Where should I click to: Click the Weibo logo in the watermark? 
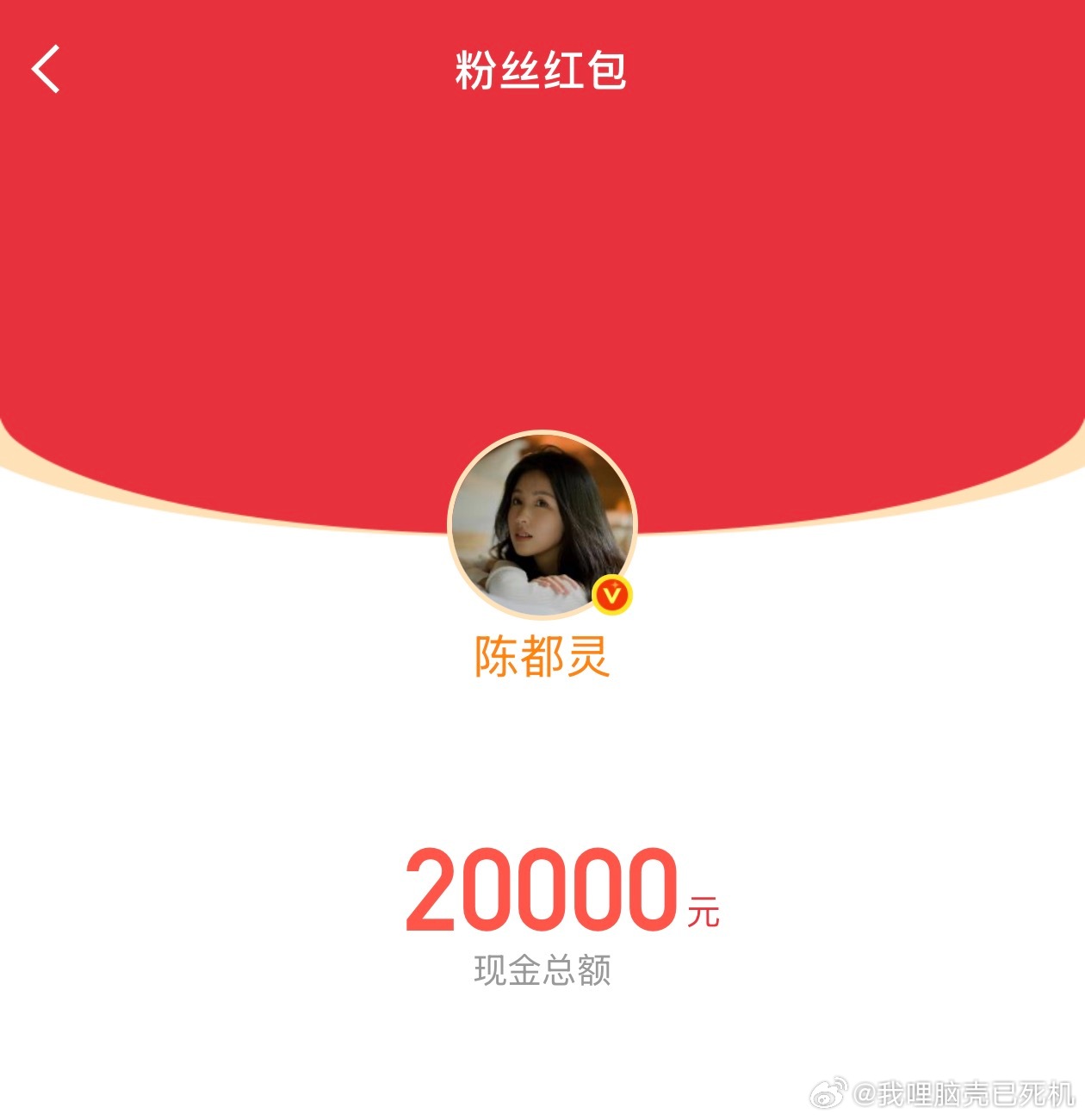click(829, 1093)
